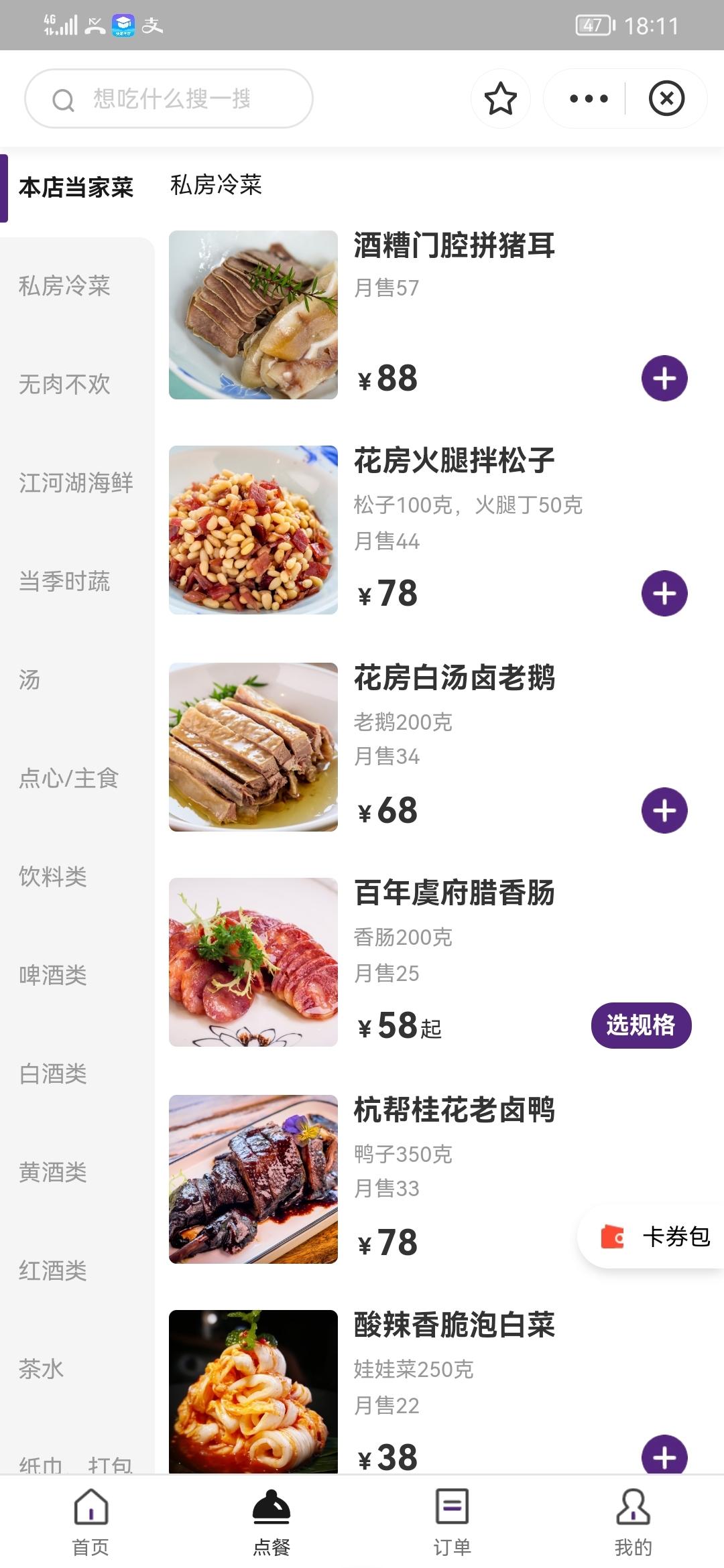
Task: Open the dish search box
Action: pyautogui.click(x=169, y=99)
